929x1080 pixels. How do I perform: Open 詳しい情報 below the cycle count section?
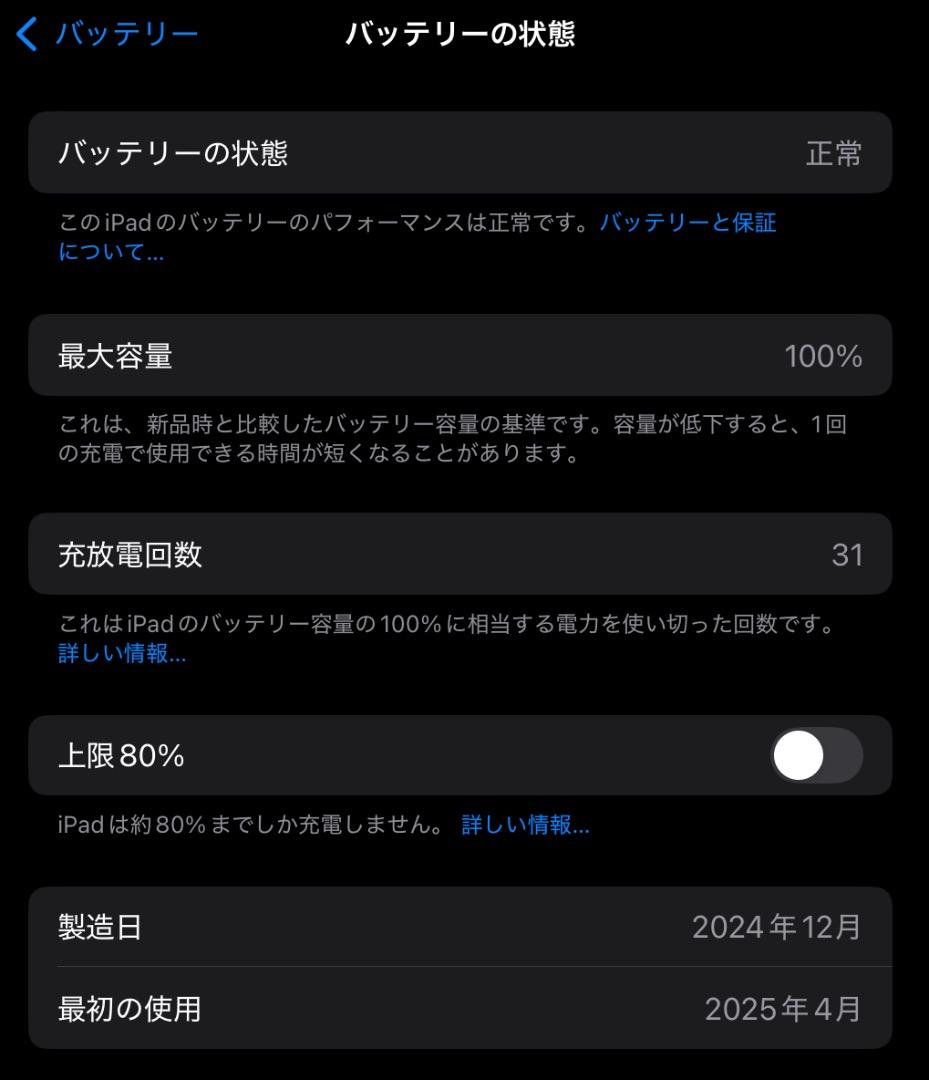[x=122, y=654]
